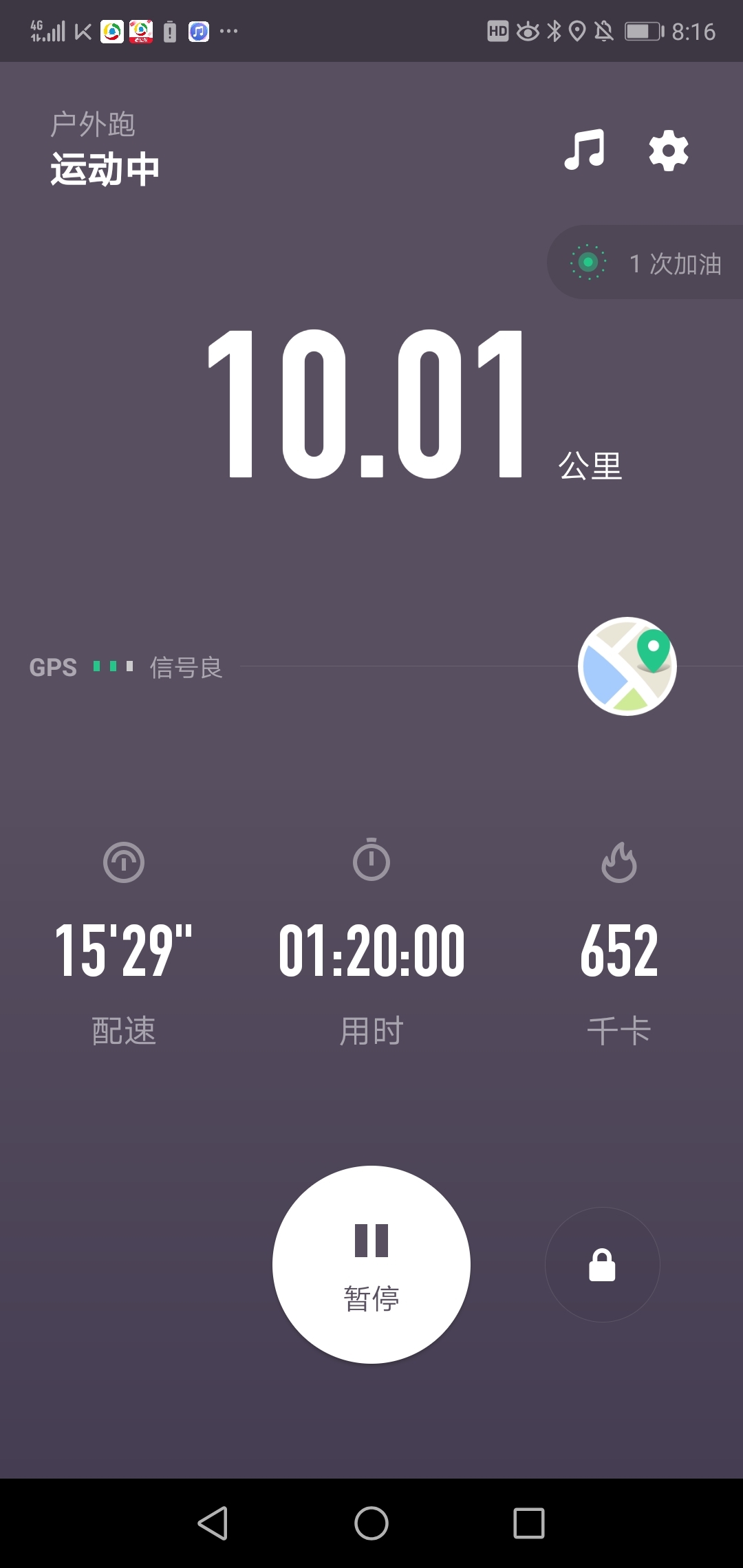Open the map view icon
This screenshot has height=1568, width=743.
tap(627, 666)
